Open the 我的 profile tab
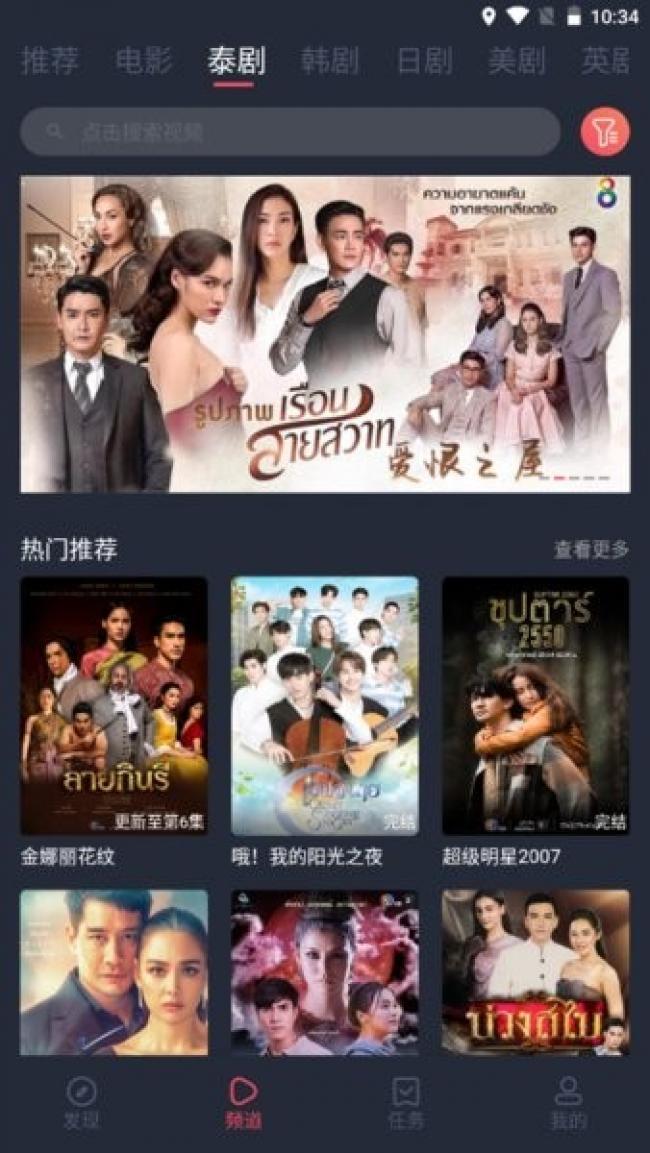The height and width of the screenshot is (1153, 650). click(569, 1103)
